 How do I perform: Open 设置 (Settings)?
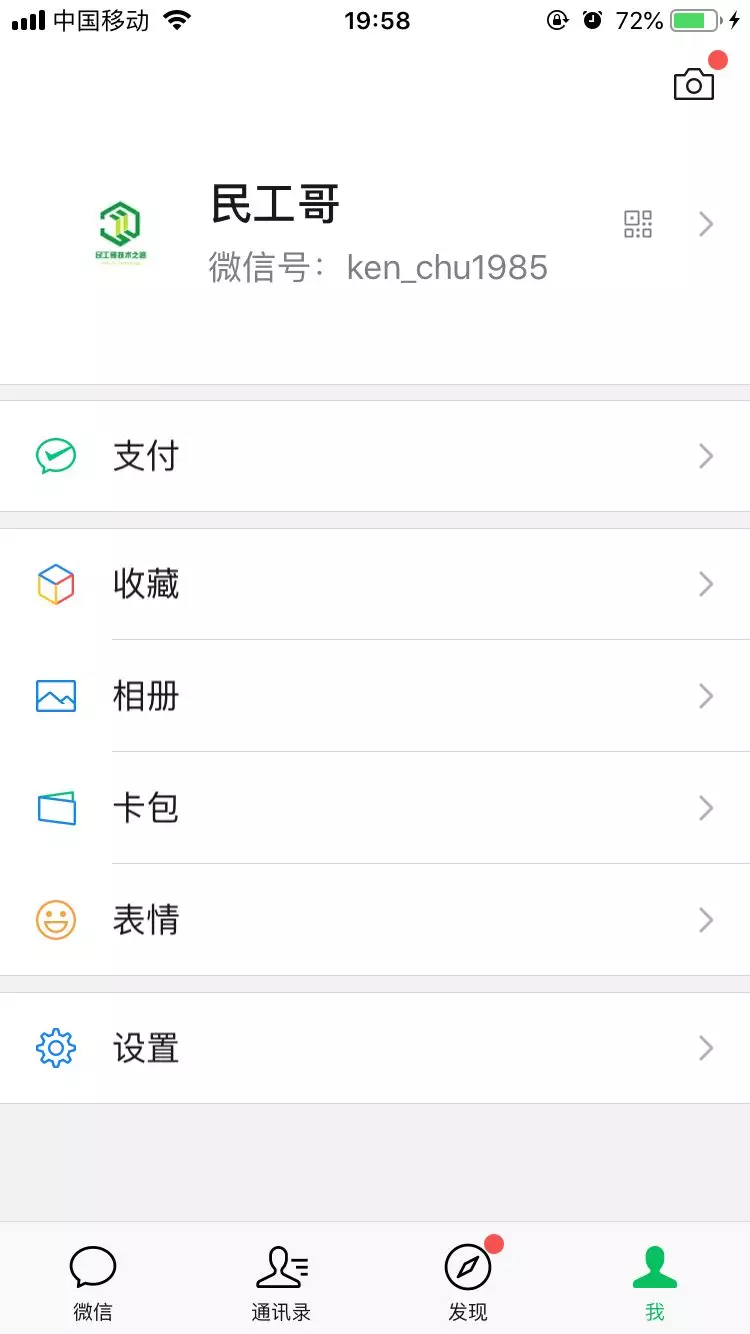(x=375, y=1048)
